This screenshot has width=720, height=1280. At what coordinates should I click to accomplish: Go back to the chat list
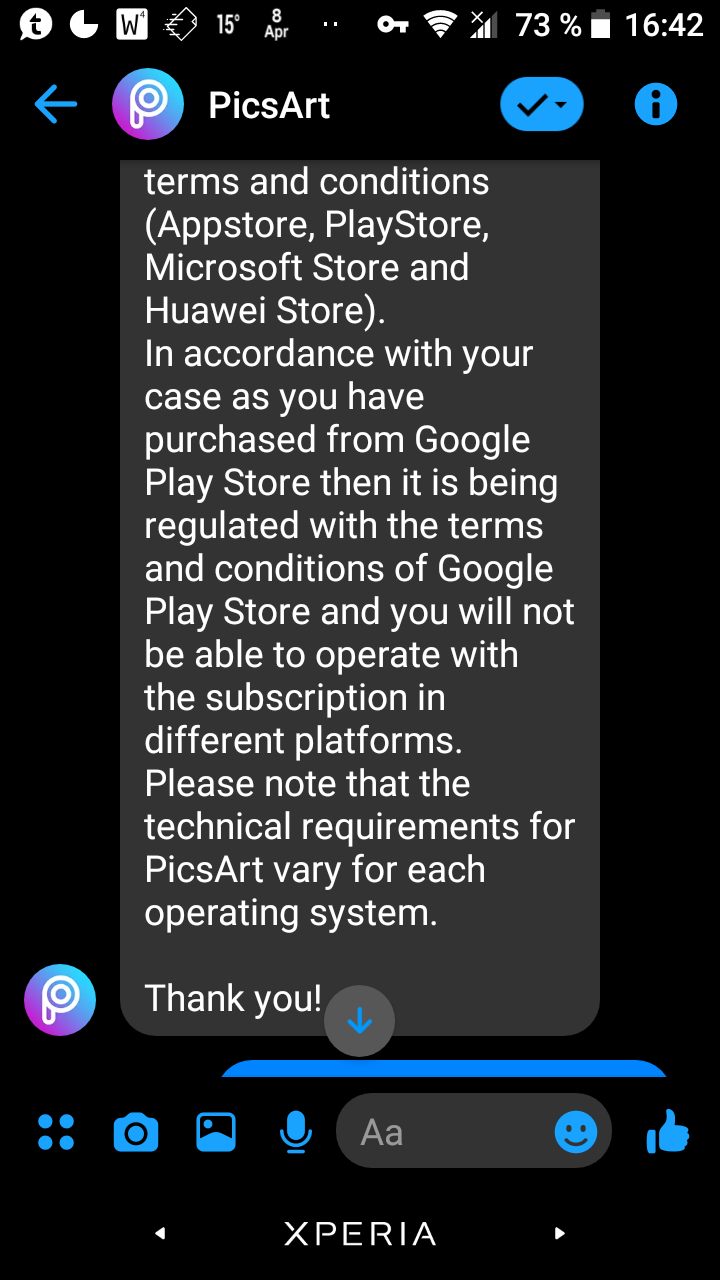click(56, 105)
